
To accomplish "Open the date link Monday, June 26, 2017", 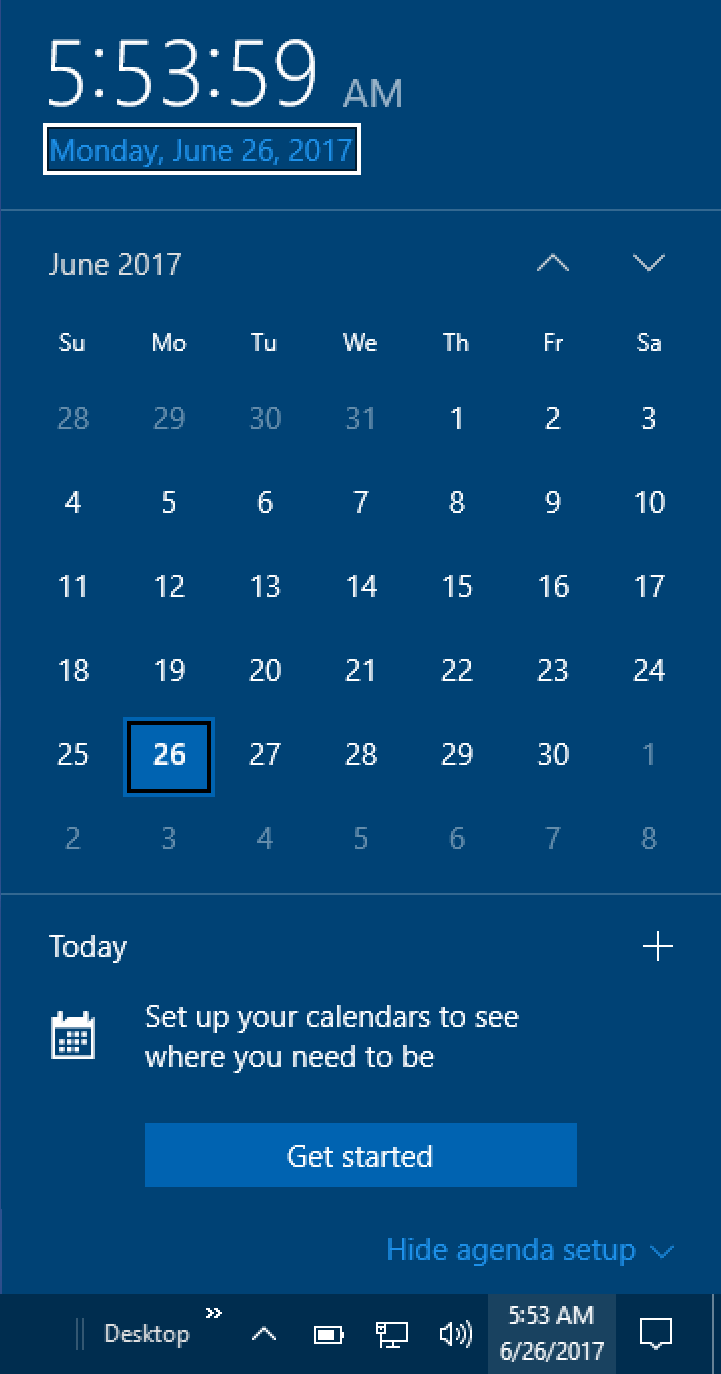I will click(201, 151).
